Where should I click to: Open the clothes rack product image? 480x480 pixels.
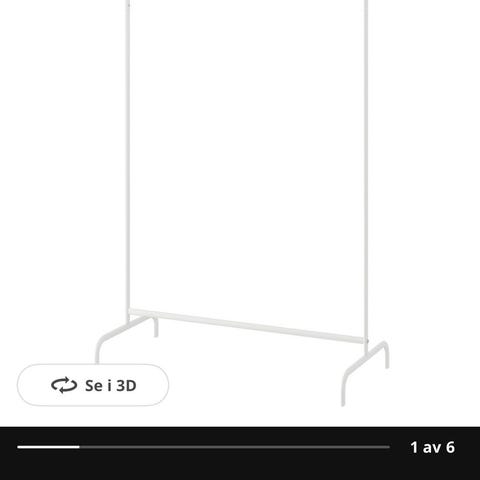[x=242, y=203]
